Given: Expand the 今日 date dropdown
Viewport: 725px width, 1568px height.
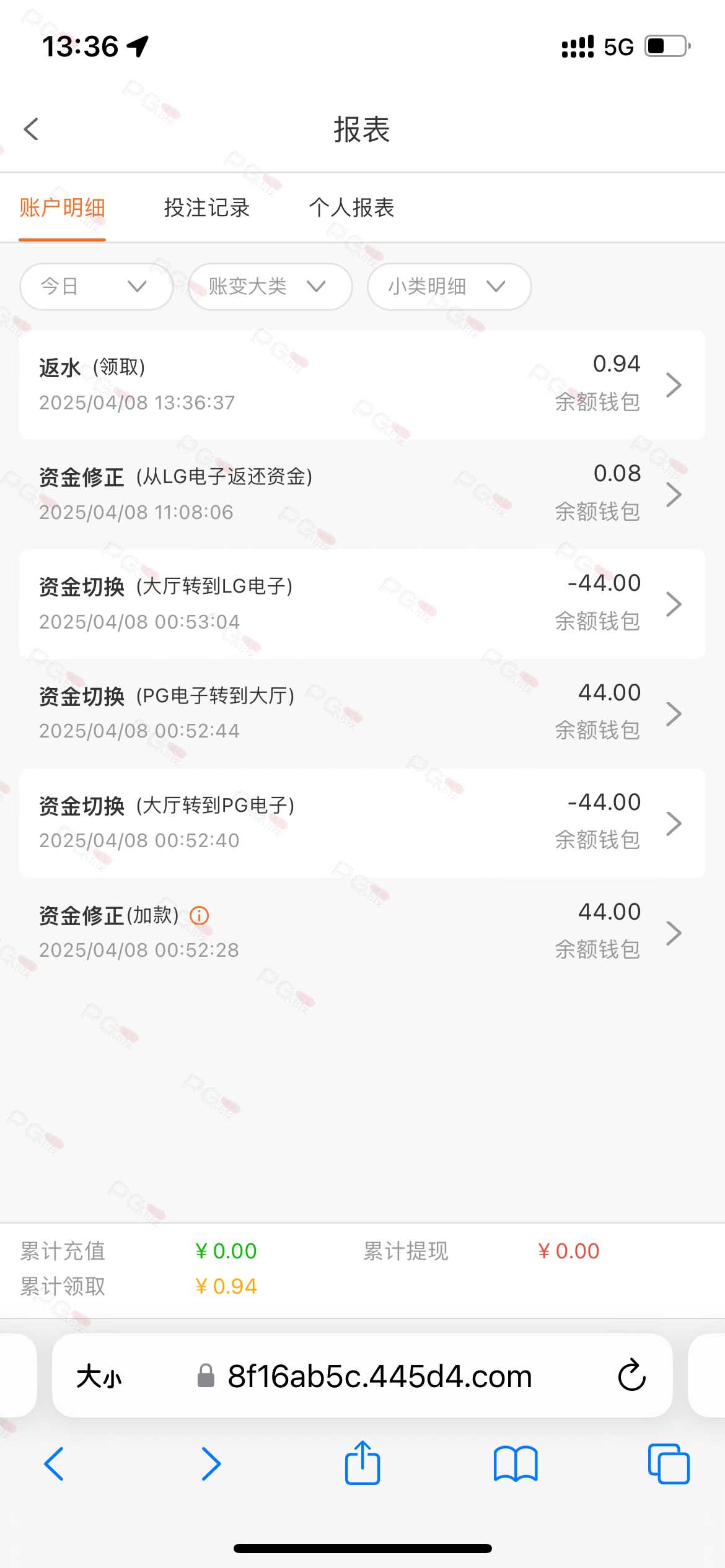Looking at the screenshot, I should (96, 286).
